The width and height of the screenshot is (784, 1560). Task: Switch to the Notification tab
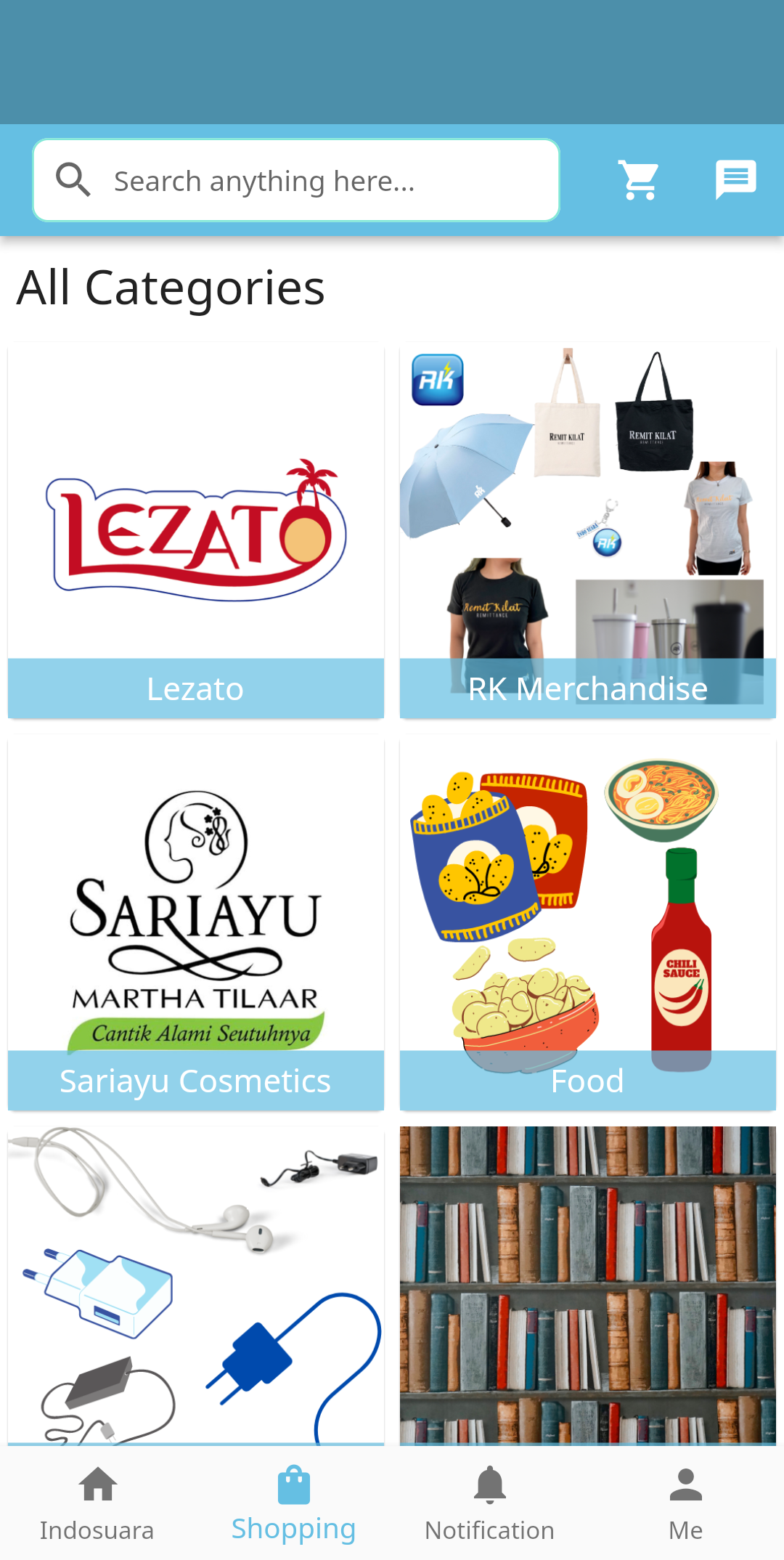tap(490, 1503)
